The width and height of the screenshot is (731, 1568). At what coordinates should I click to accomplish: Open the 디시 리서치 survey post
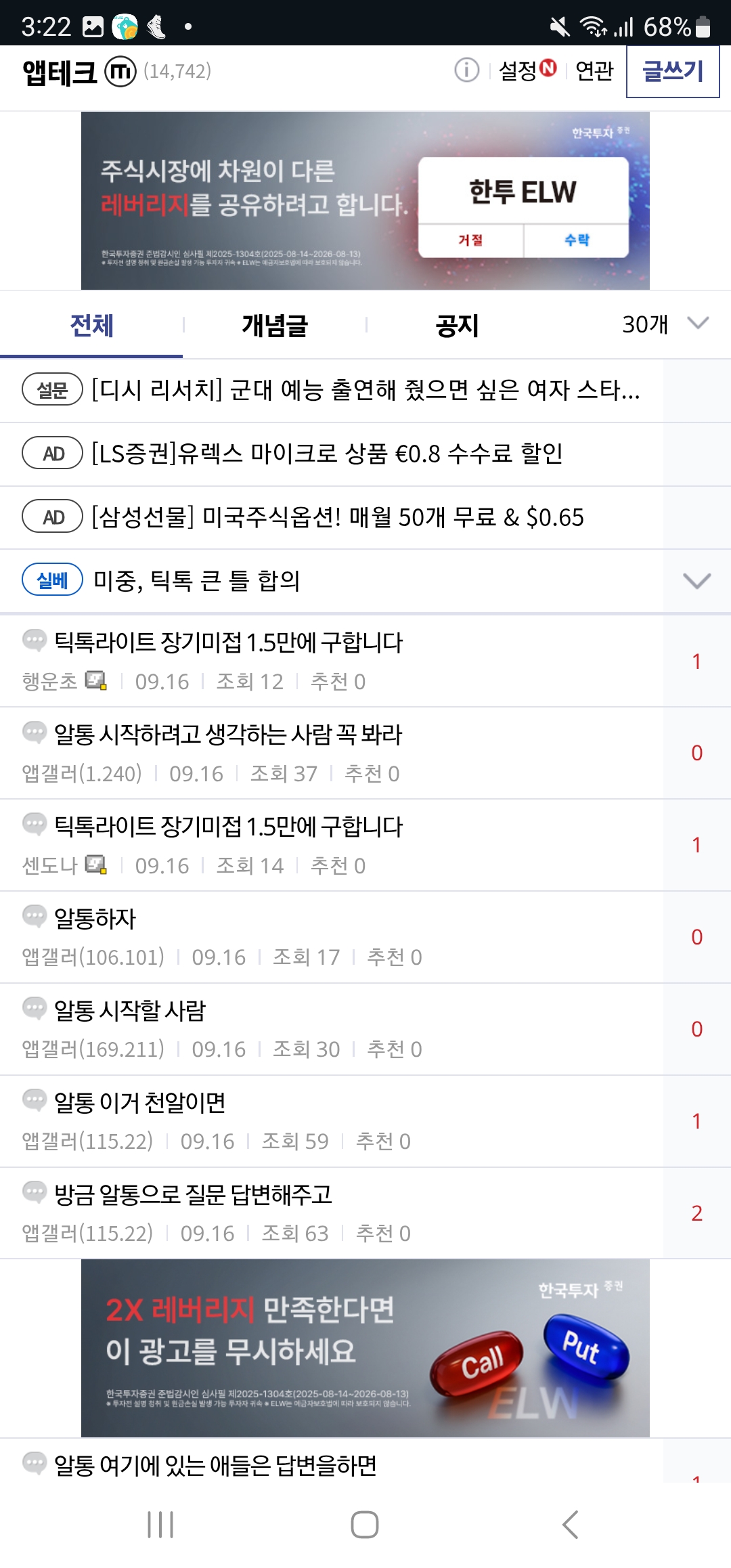[365, 390]
